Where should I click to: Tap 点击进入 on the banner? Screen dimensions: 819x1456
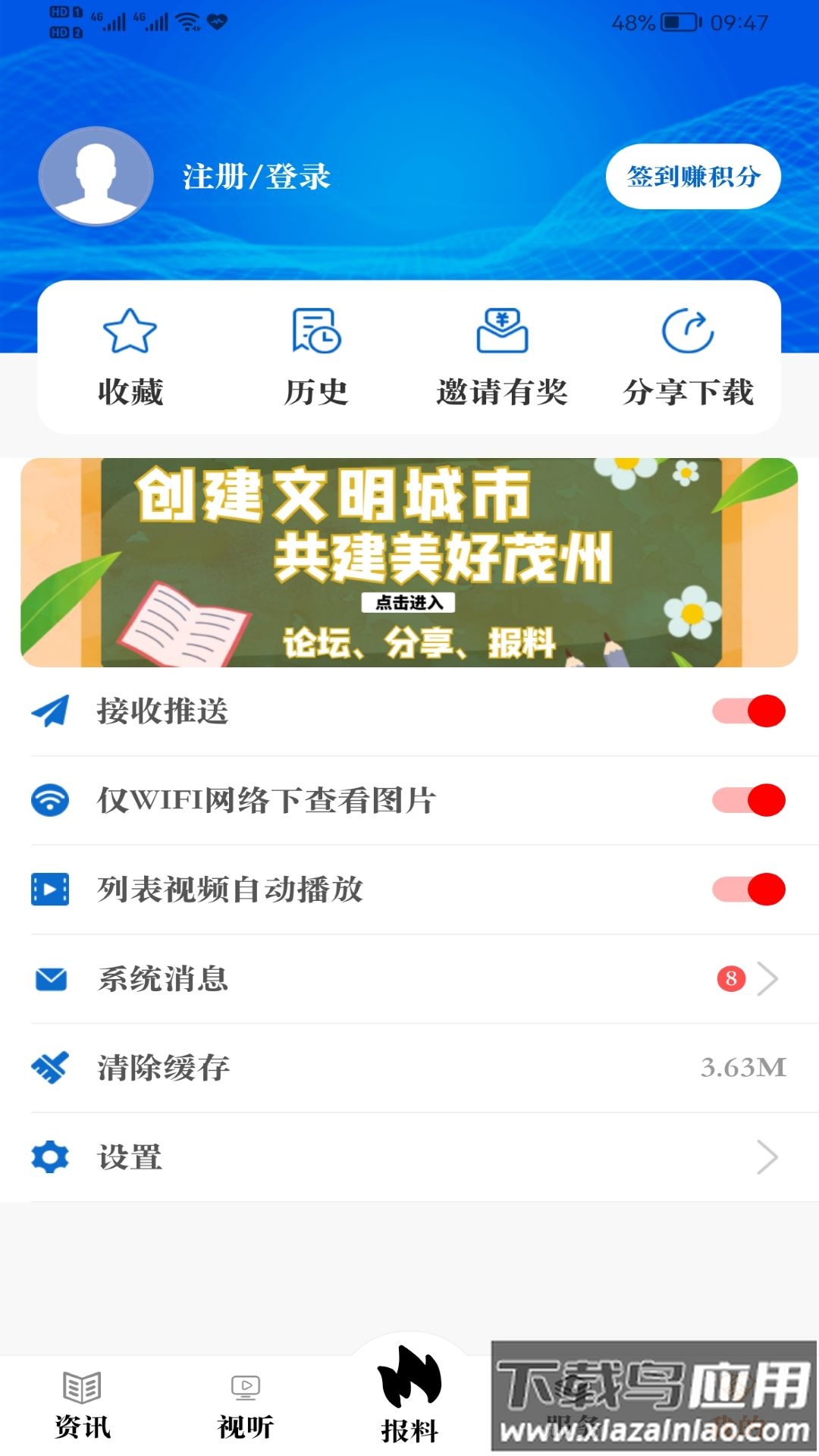411,601
